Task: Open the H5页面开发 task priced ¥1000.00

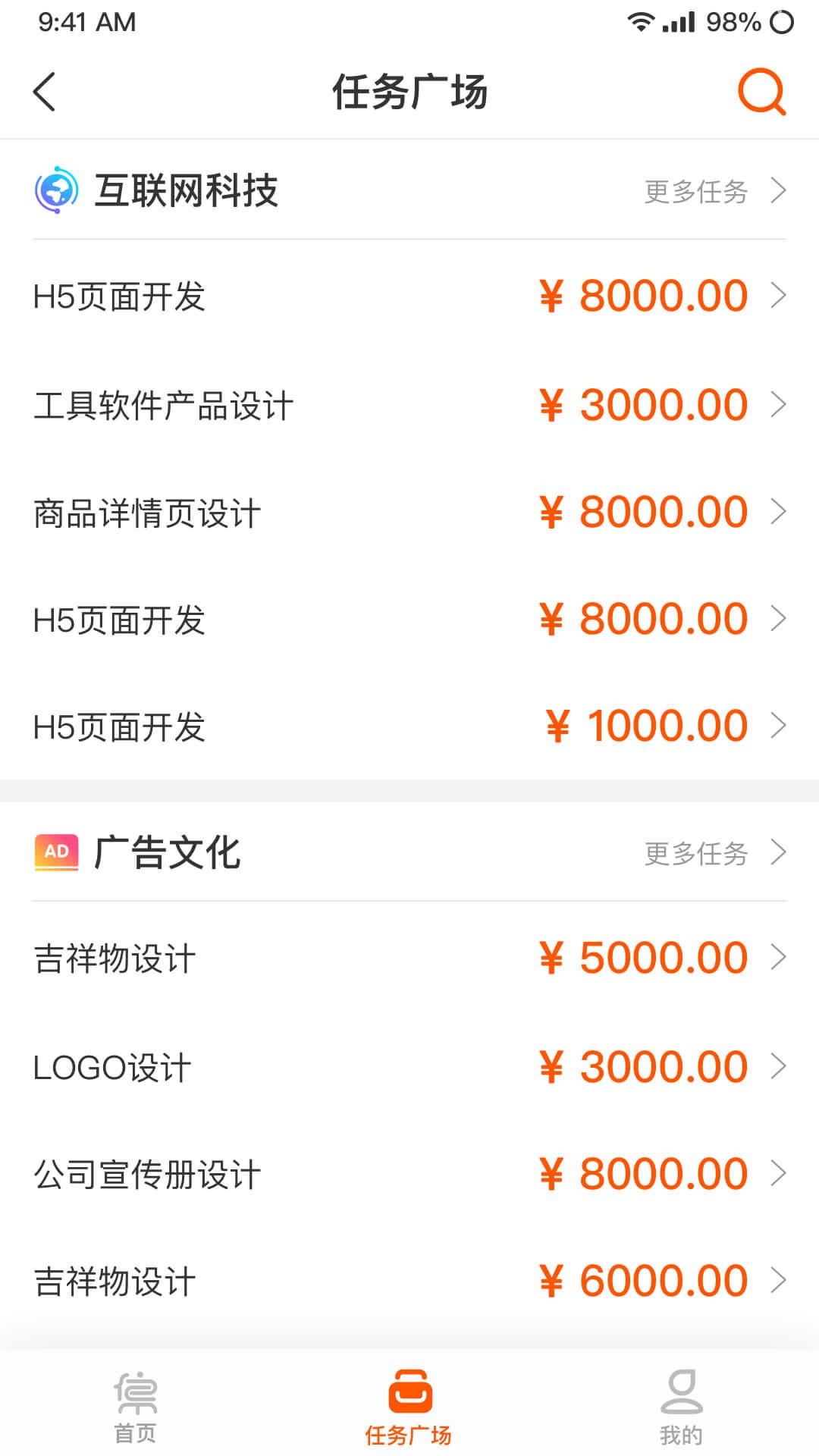Action: click(x=409, y=726)
